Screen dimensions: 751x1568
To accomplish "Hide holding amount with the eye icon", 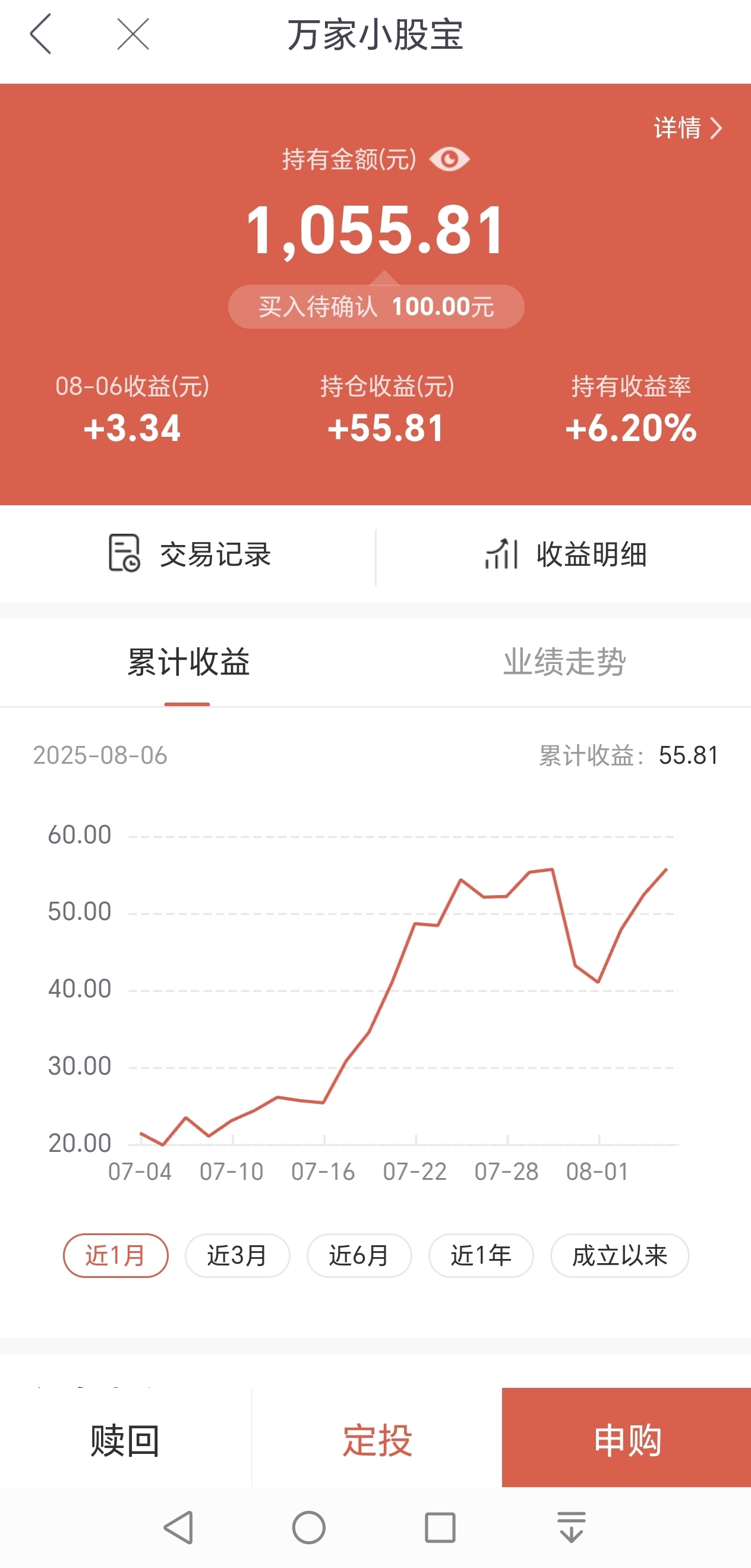I will point(449,159).
